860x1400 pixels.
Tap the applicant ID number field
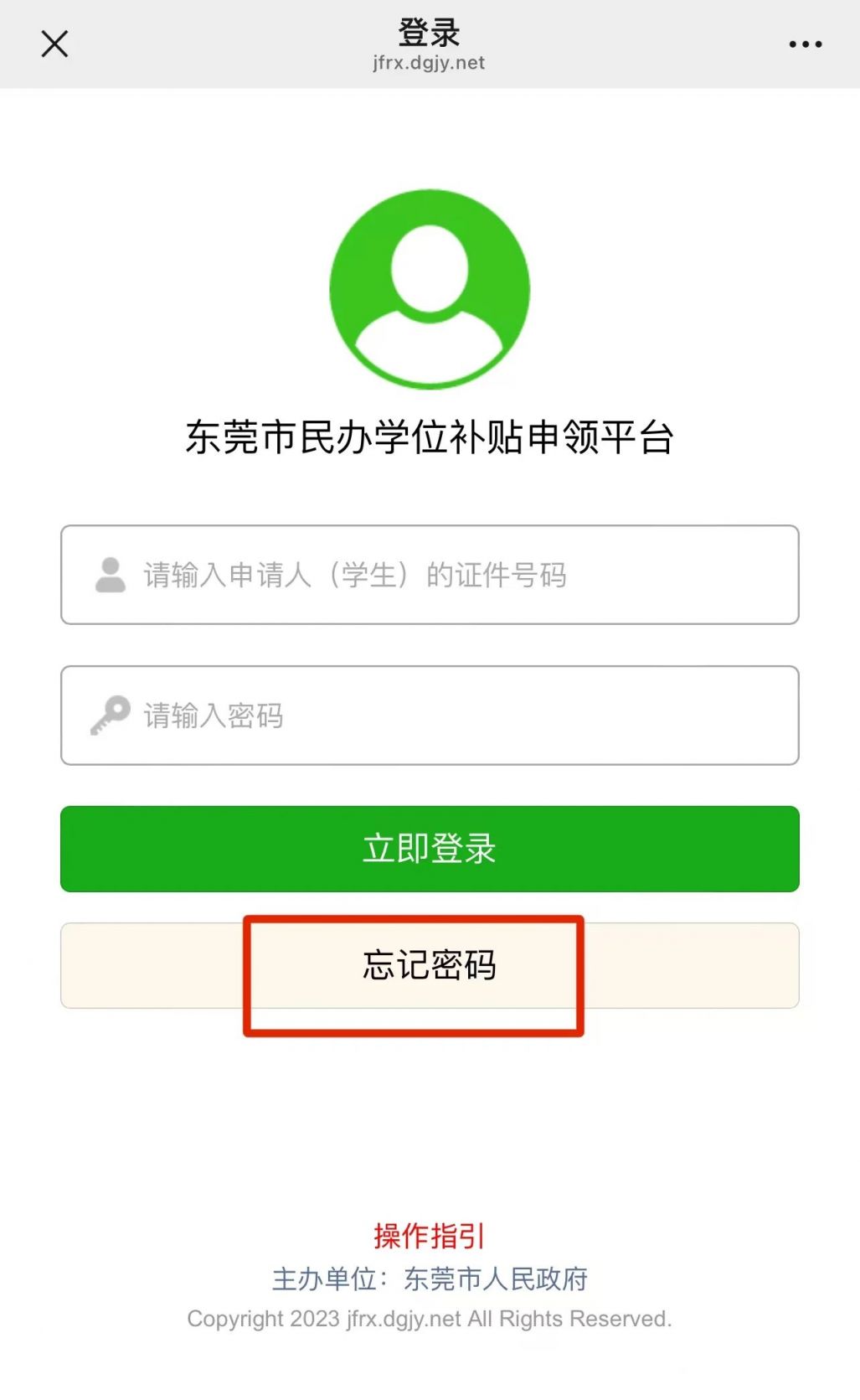430,575
